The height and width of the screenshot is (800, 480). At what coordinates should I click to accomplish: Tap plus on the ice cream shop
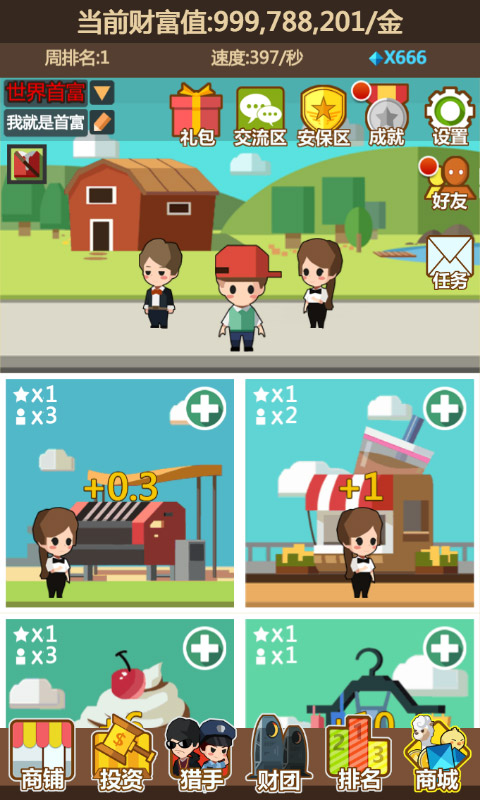(x=204, y=648)
